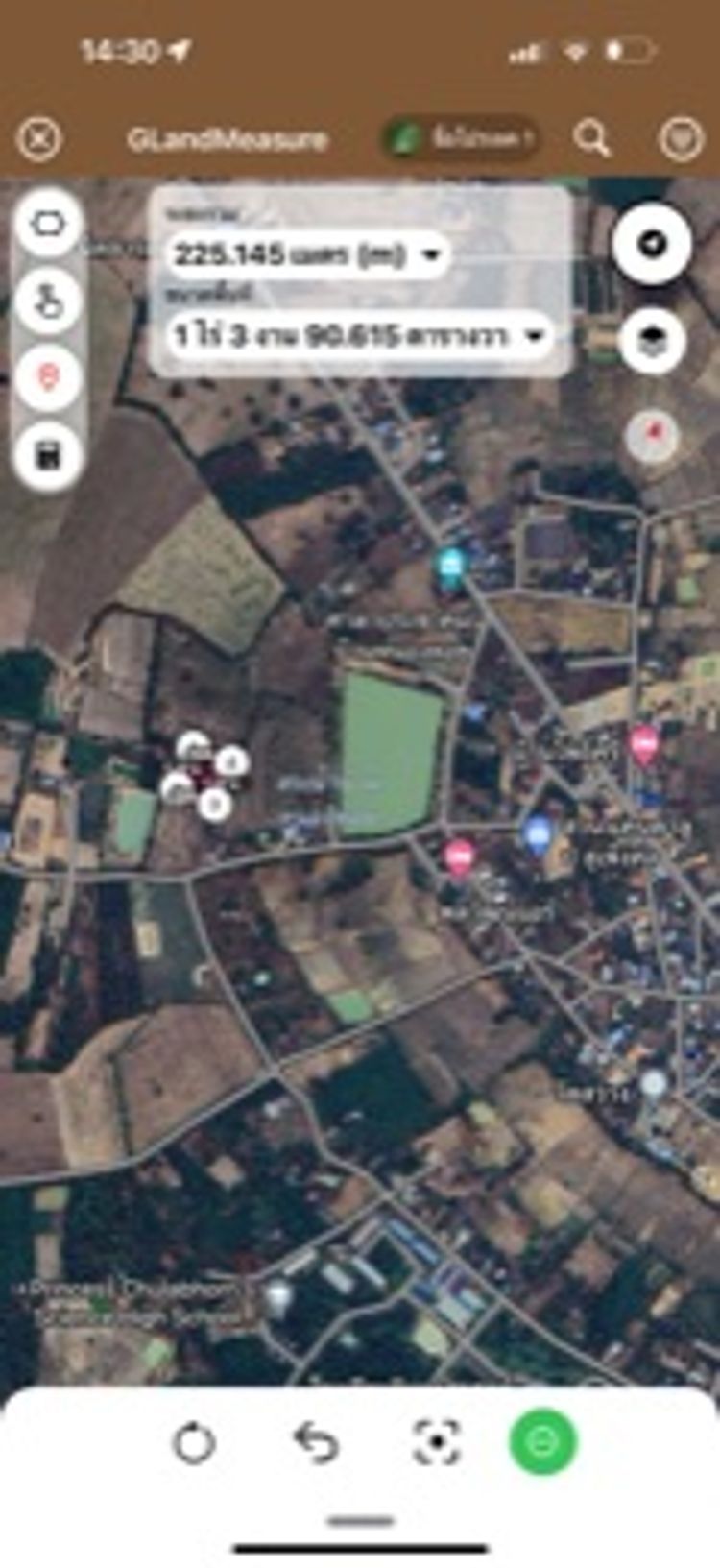Viewport: 720px width, 1568px height.
Task: Choose the finger touch-draw tool
Action: [48, 302]
